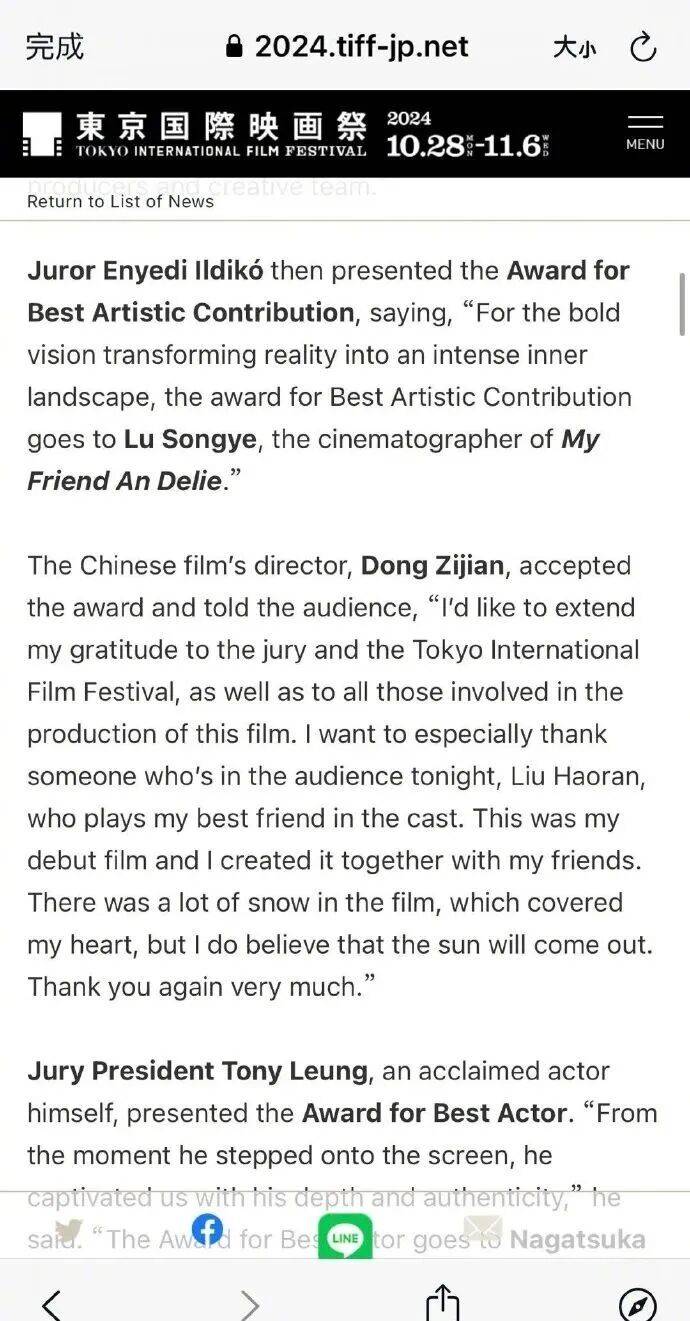Open the page in Safari
The height and width of the screenshot is (1321, 690).
(637, 1303)
